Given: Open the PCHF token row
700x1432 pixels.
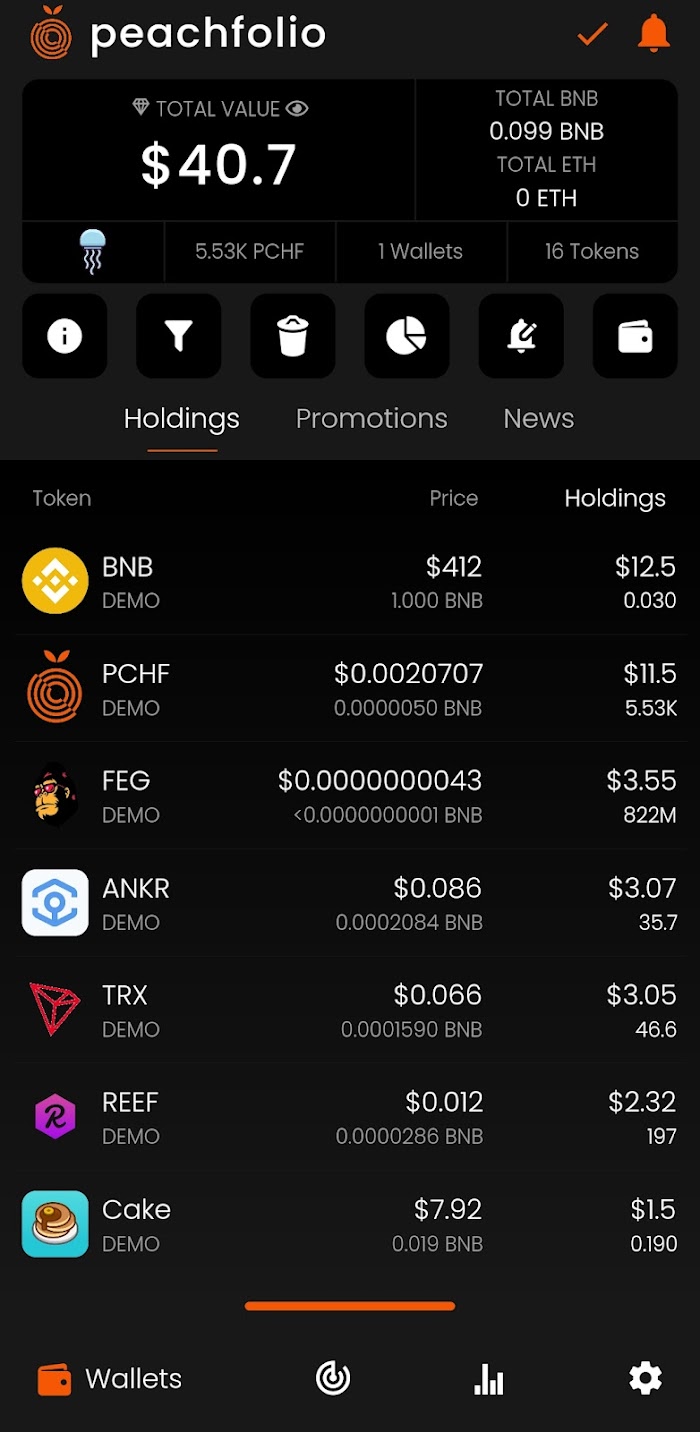Looking at the screenshot, I should [350, 688].
